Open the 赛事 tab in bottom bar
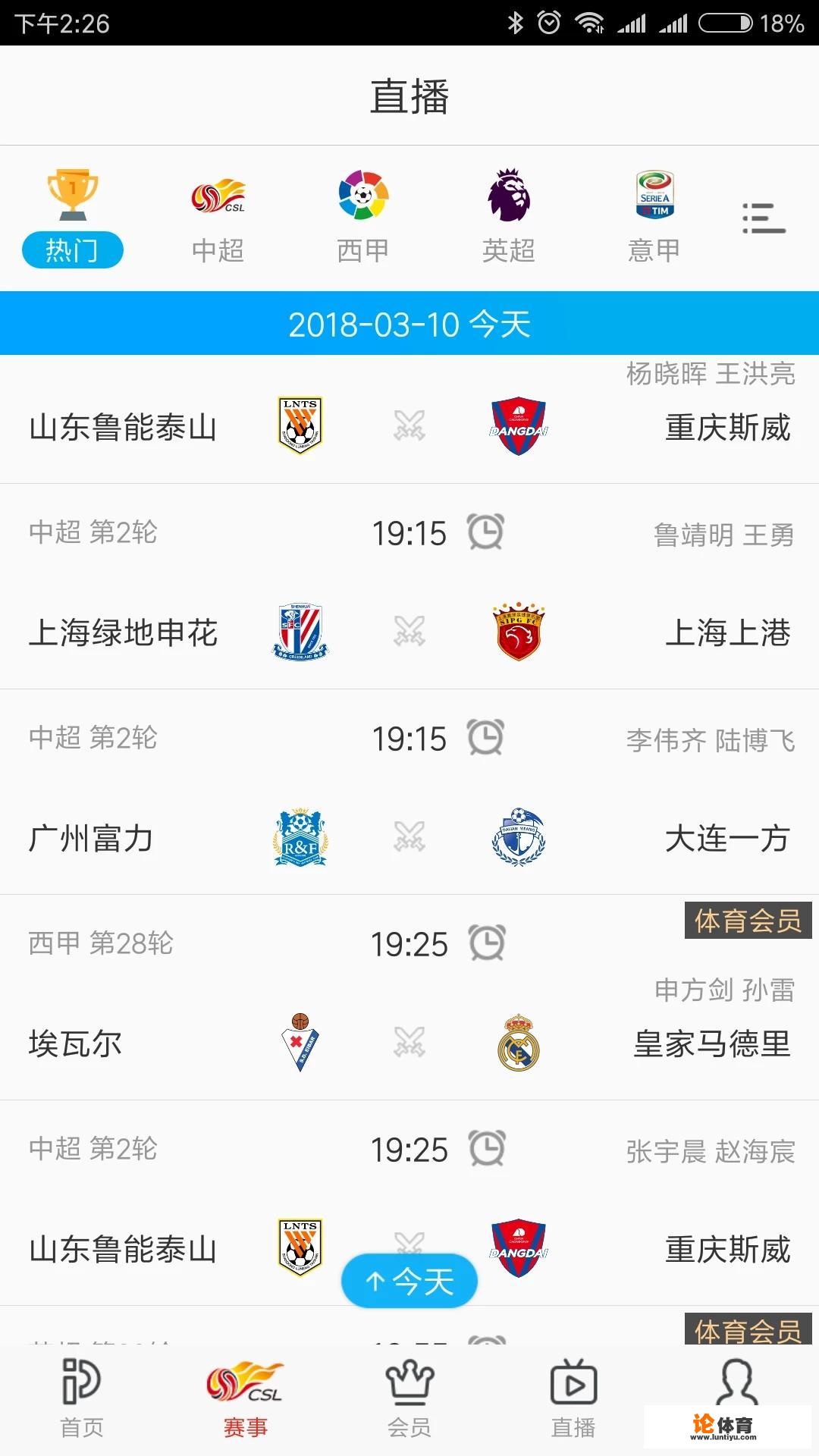 pyautogui.click(x=246, y=1399)
